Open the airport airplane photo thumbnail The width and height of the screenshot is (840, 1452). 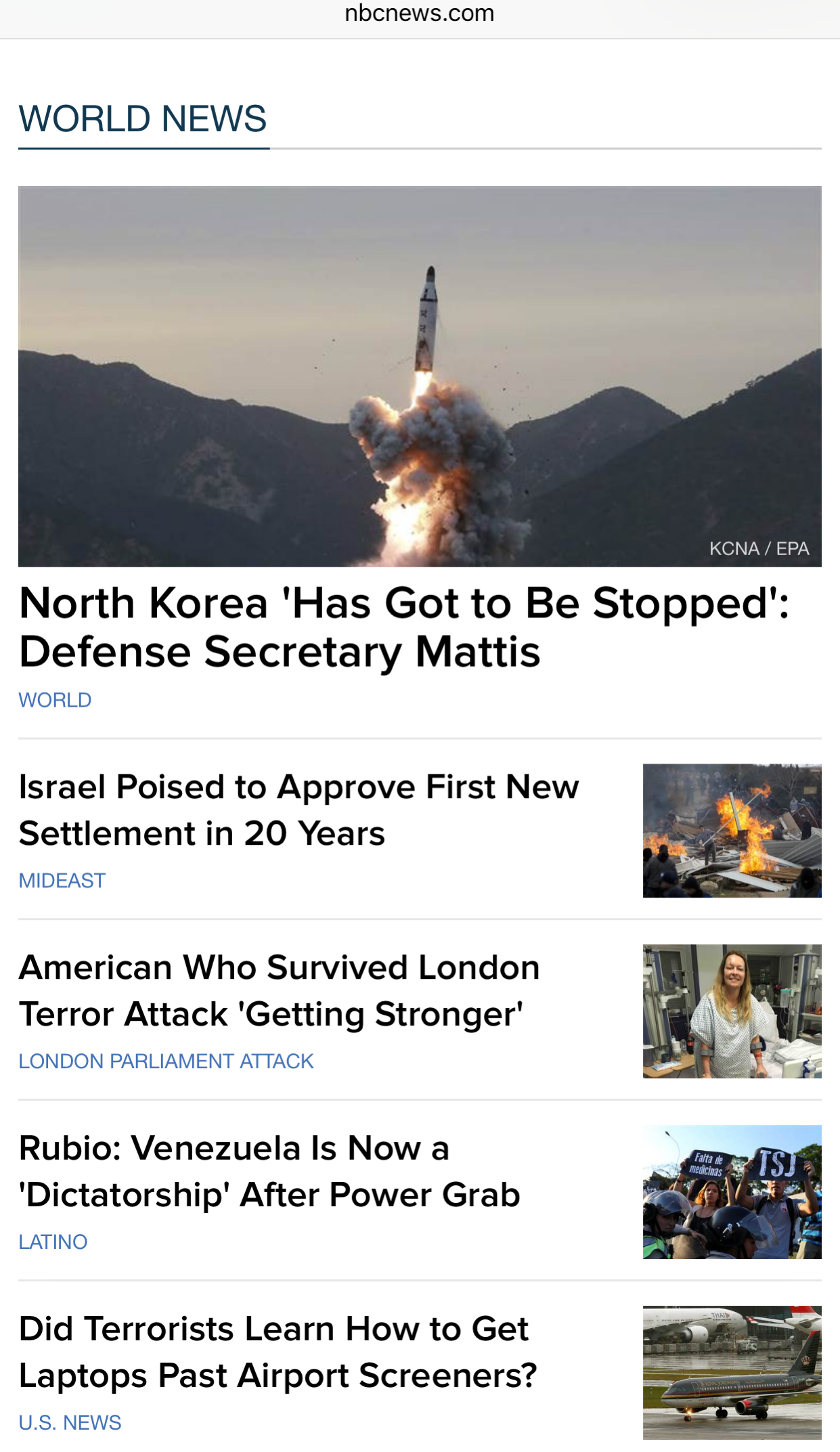(732, 1373)
